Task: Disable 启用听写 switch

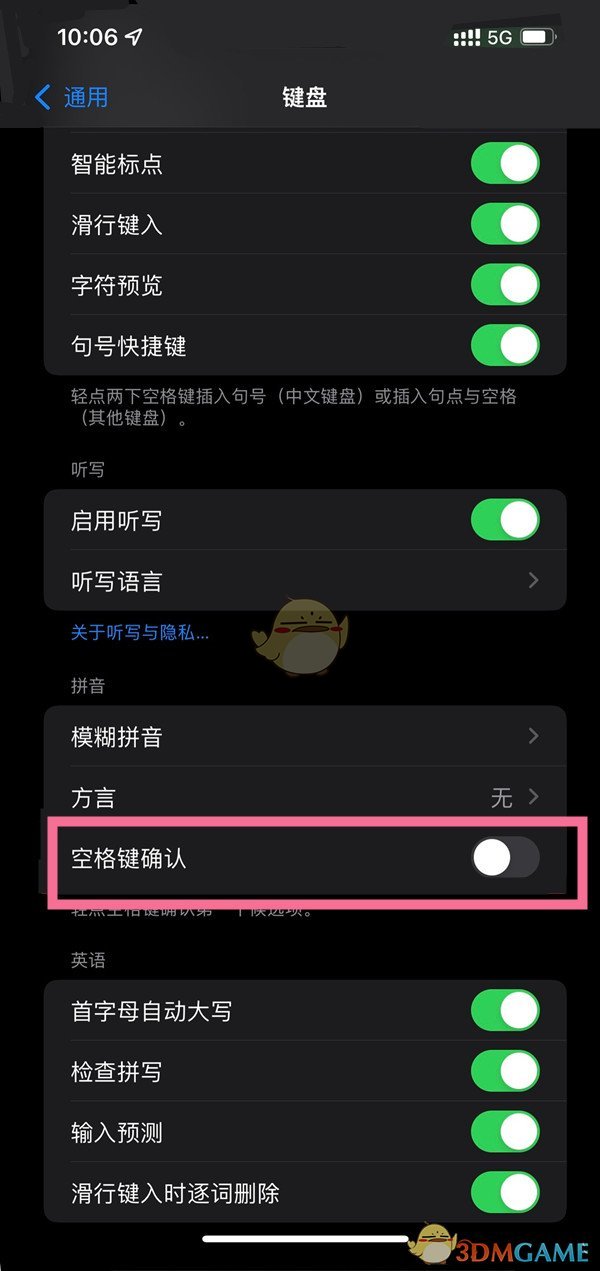Action: click(505, 520)
